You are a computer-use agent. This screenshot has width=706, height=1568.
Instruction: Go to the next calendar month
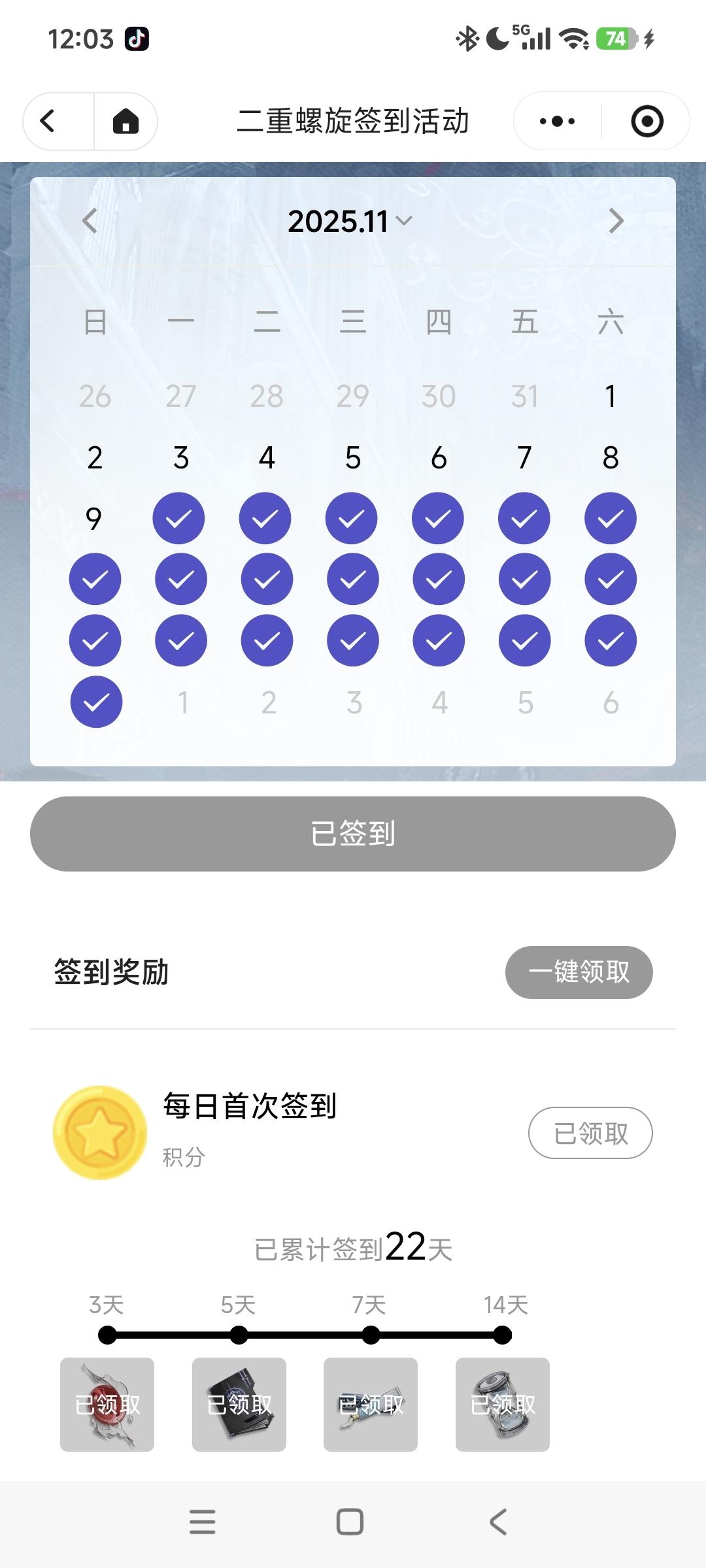click(x=616, y=221)
